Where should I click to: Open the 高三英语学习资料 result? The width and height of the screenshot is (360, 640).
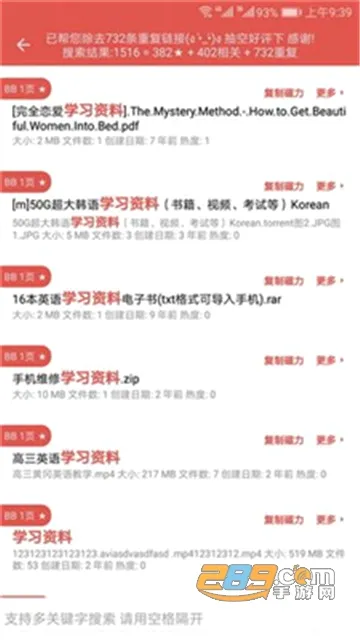(66, 458)
